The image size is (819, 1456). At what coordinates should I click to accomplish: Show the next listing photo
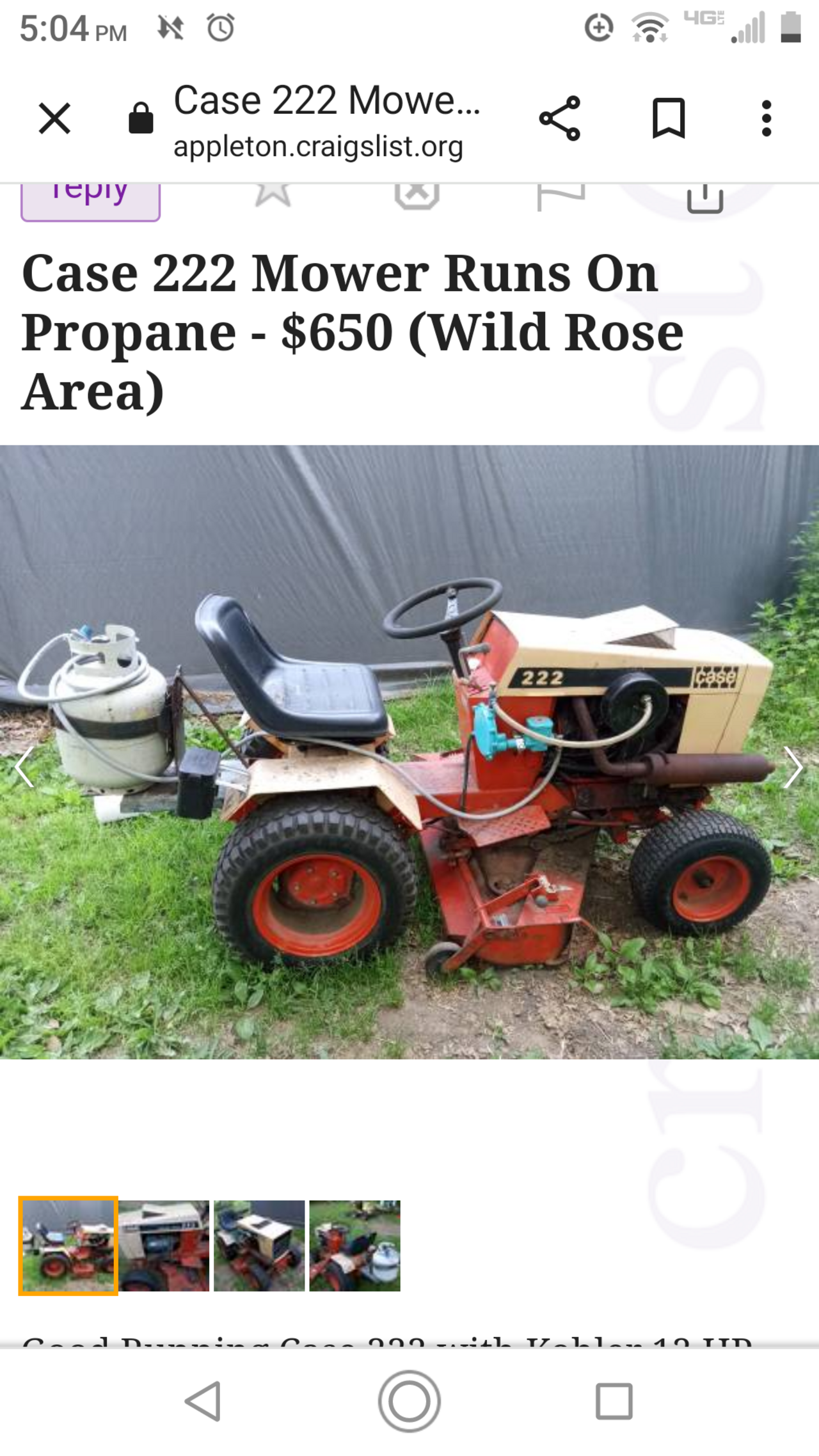(x=793, y=767)
